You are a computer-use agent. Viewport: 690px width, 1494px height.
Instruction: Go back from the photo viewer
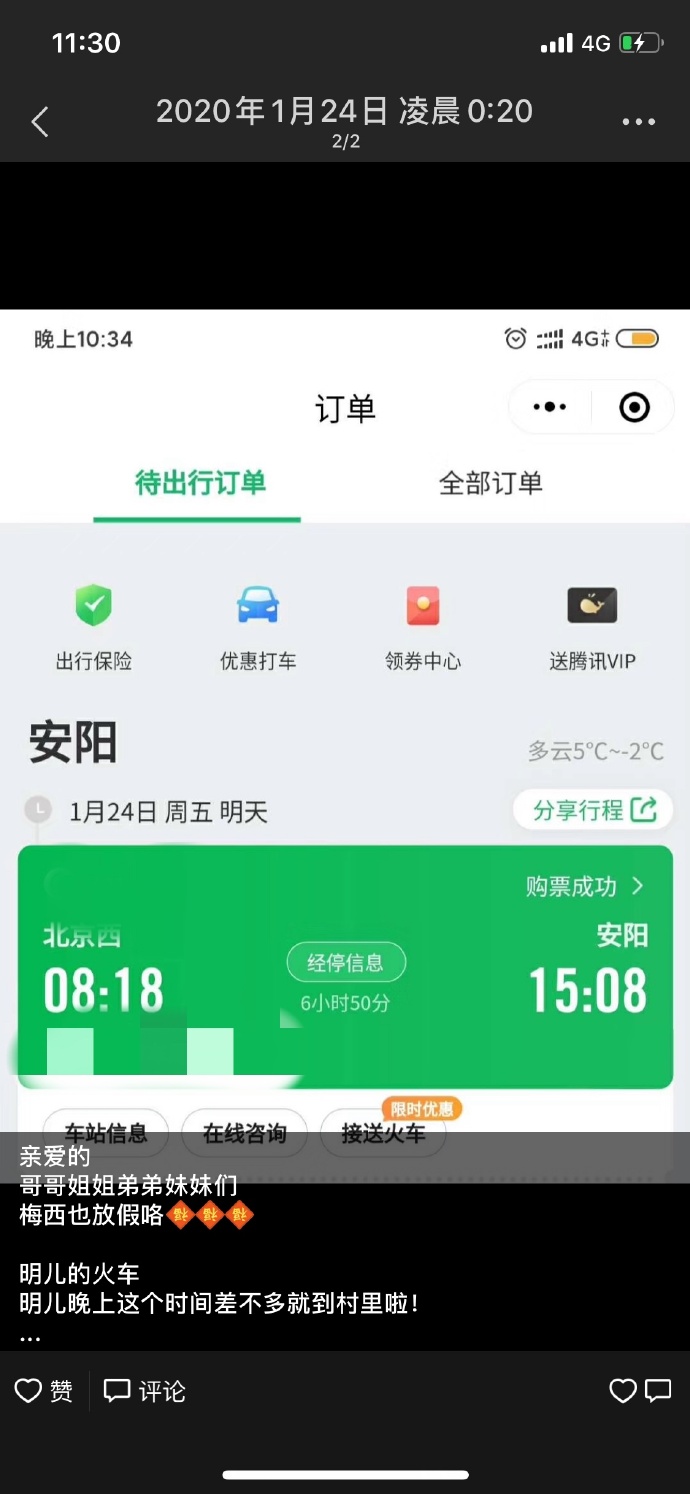pos(40,122)
